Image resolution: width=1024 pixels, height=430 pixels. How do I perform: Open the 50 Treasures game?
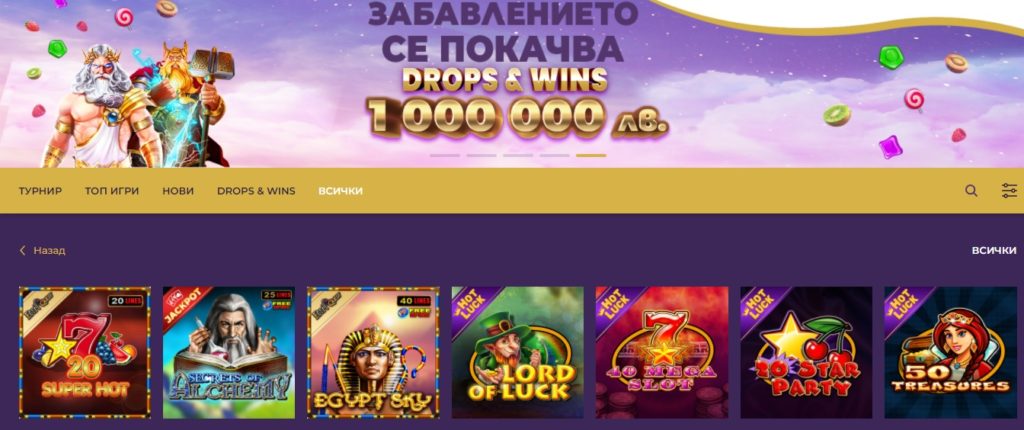pos(949,352)
